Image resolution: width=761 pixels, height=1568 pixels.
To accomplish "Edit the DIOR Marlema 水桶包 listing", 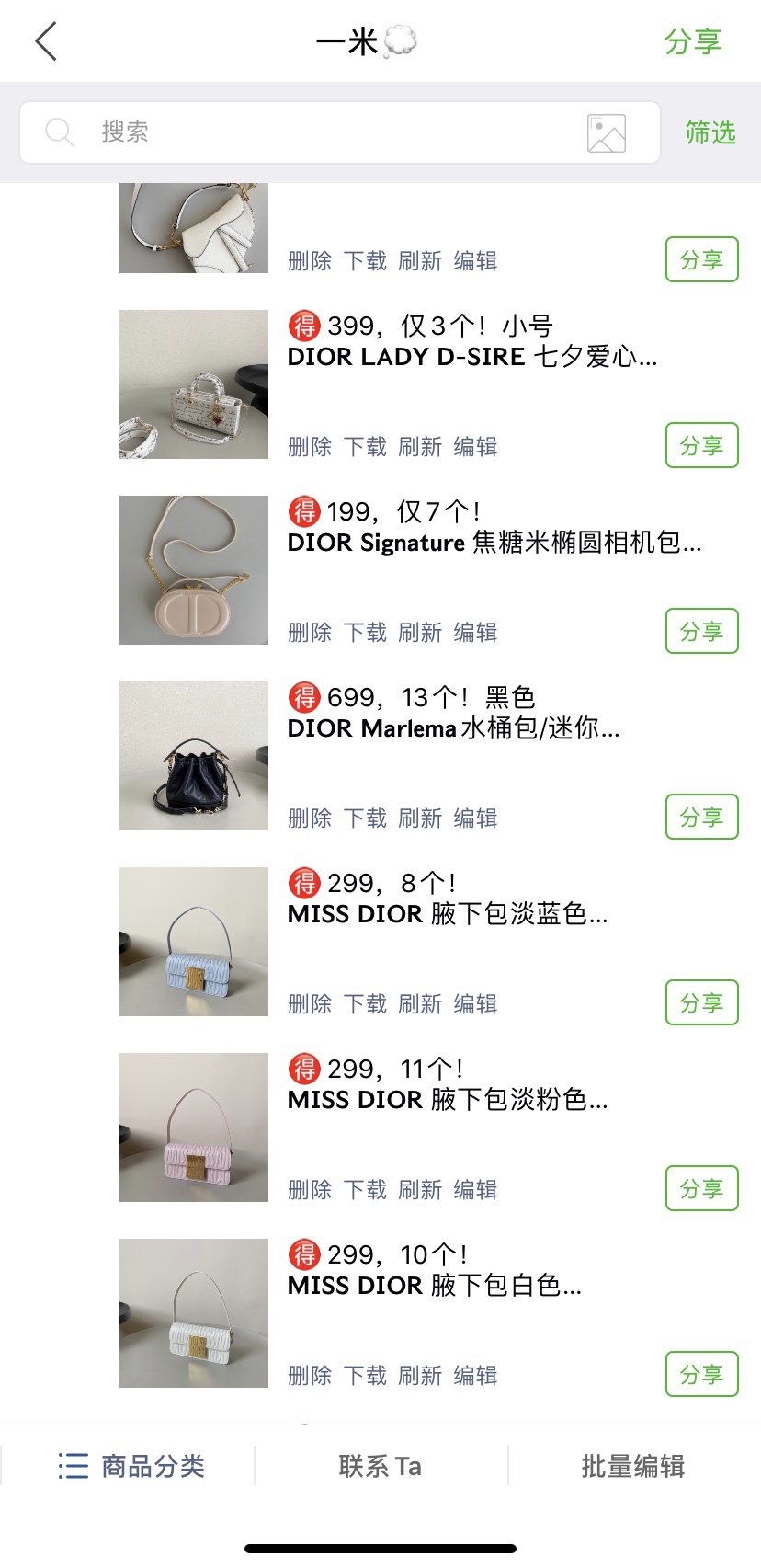I will [475, 818].
